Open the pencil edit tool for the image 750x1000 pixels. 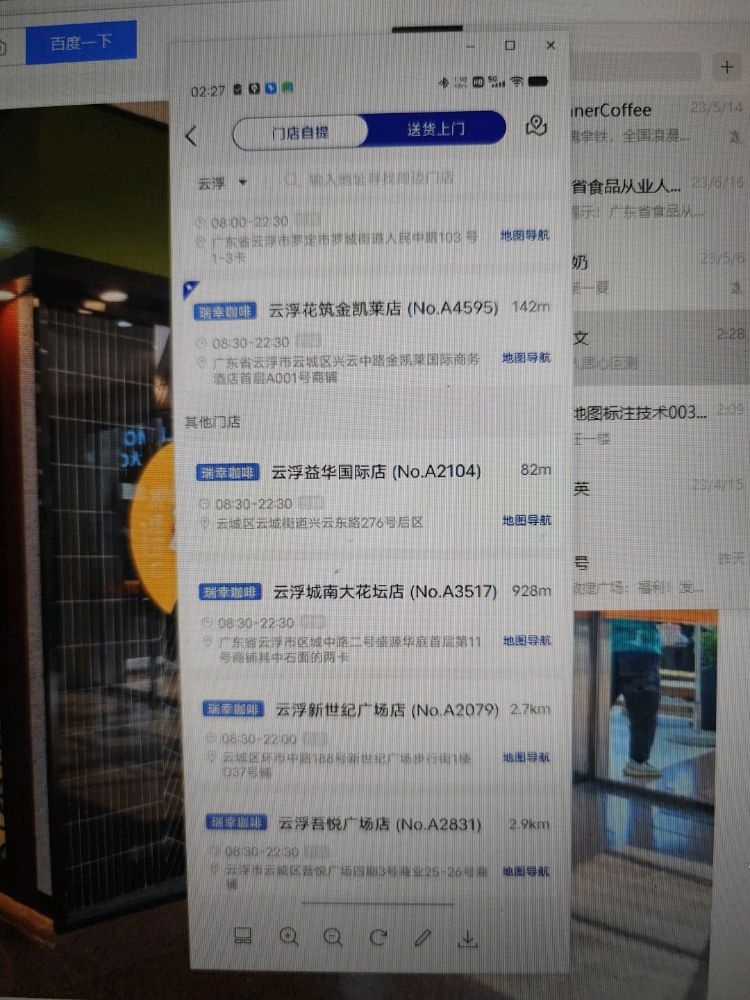(x=421, y=936)
